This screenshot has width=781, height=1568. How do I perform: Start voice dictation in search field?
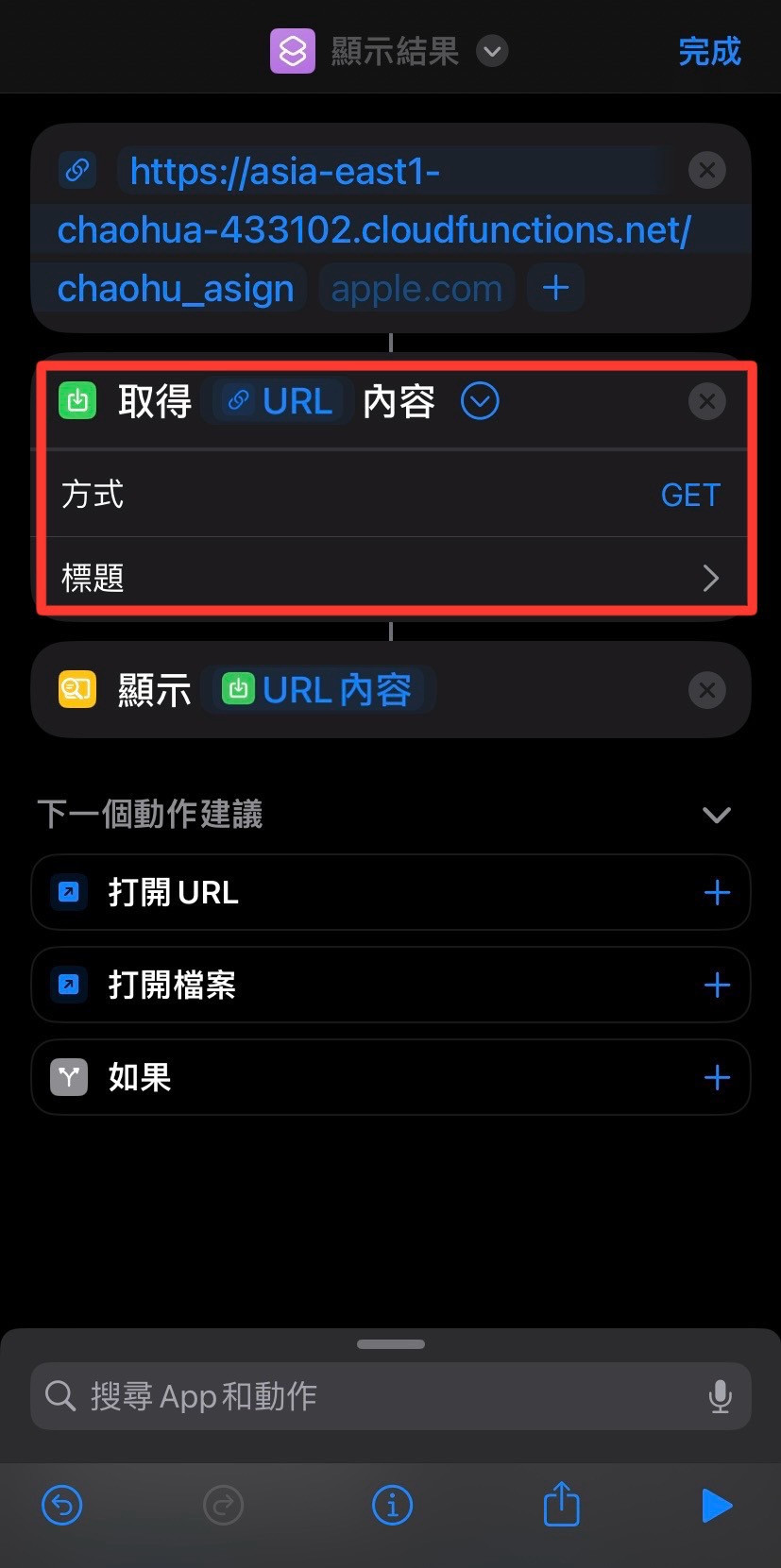[x=720, y=1396]
